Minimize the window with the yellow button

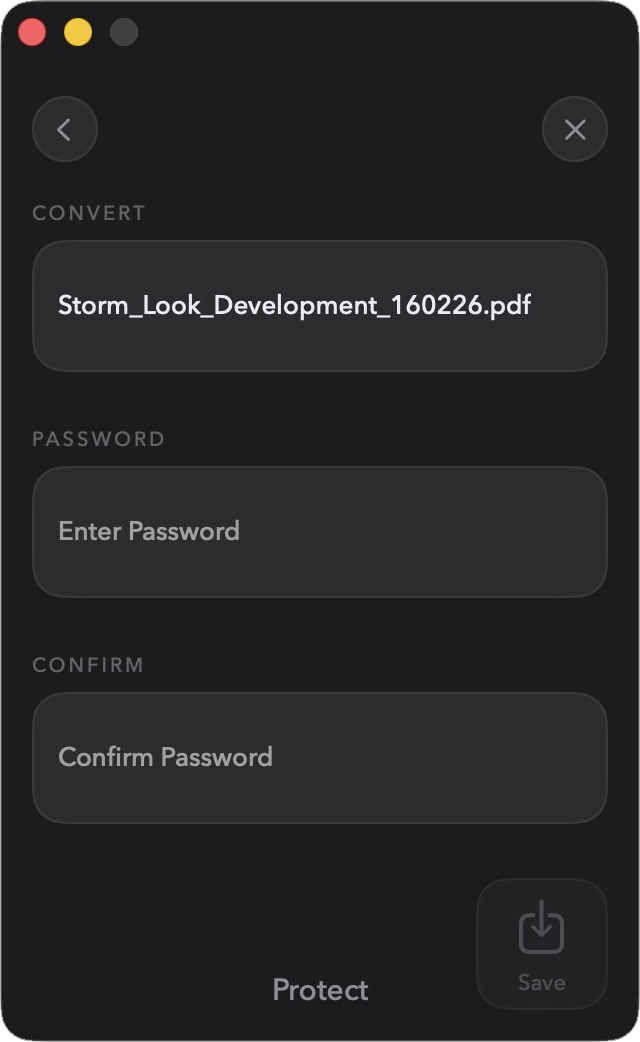pos(78,32)
